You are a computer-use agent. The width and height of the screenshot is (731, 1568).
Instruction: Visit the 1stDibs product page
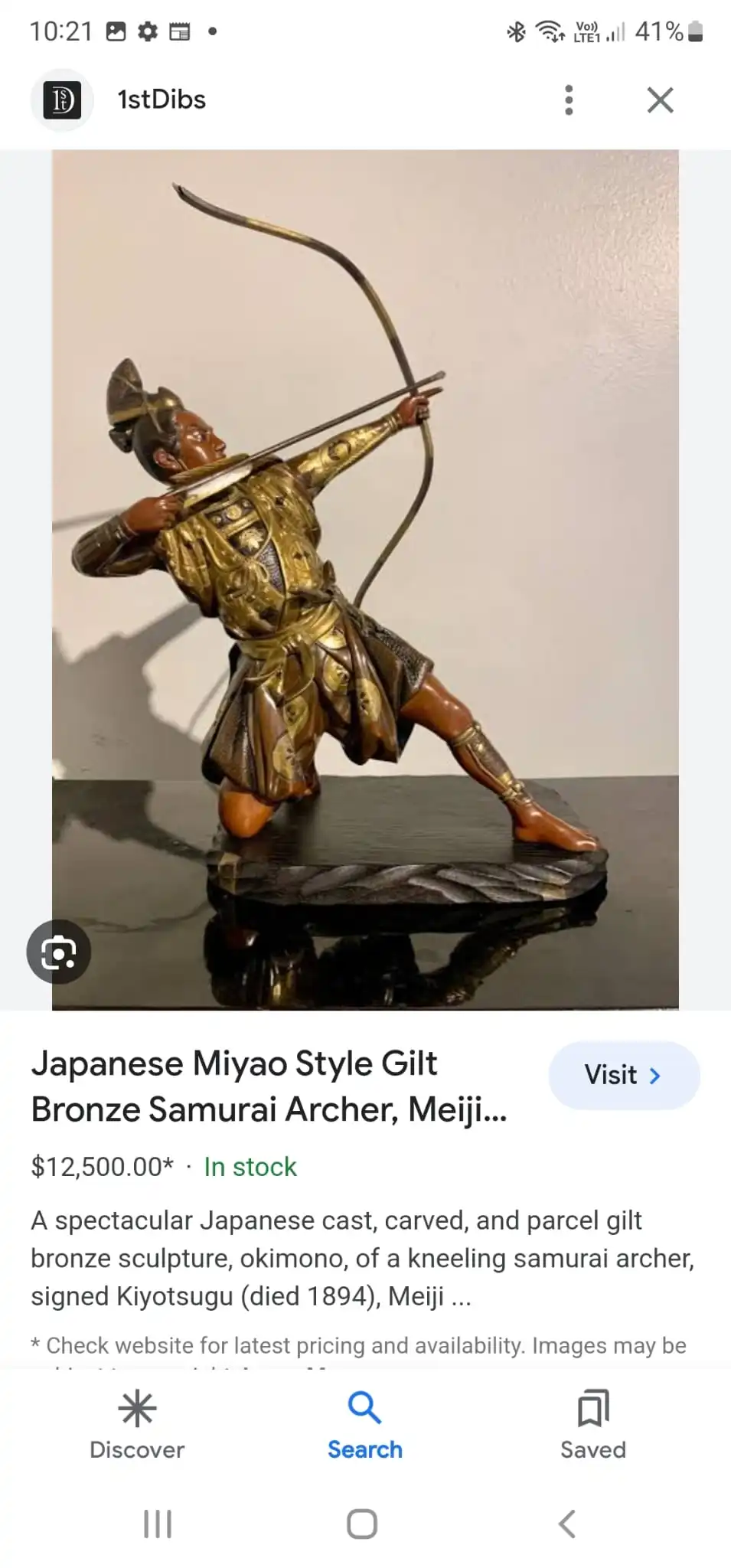coord(624,1075)
